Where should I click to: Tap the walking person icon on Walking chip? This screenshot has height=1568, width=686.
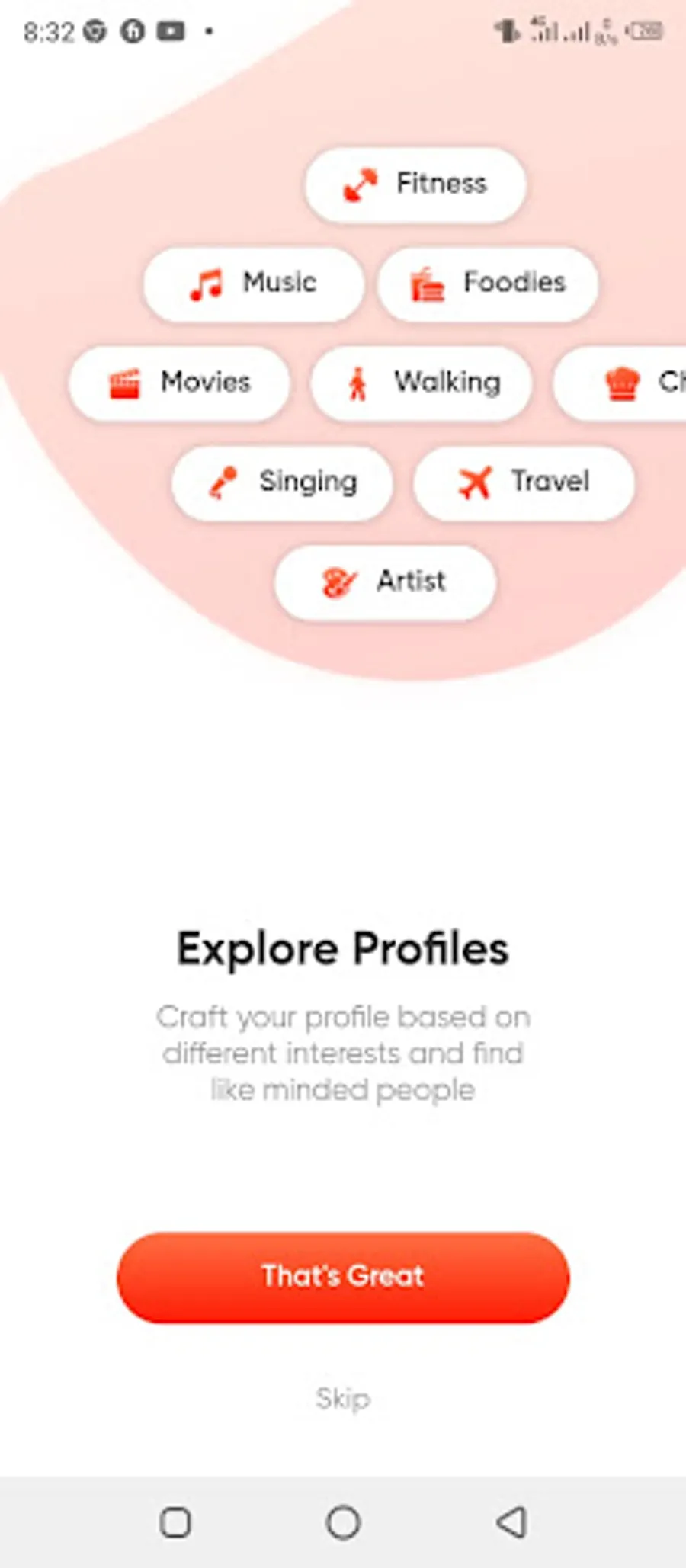click(x=357, y=383)
